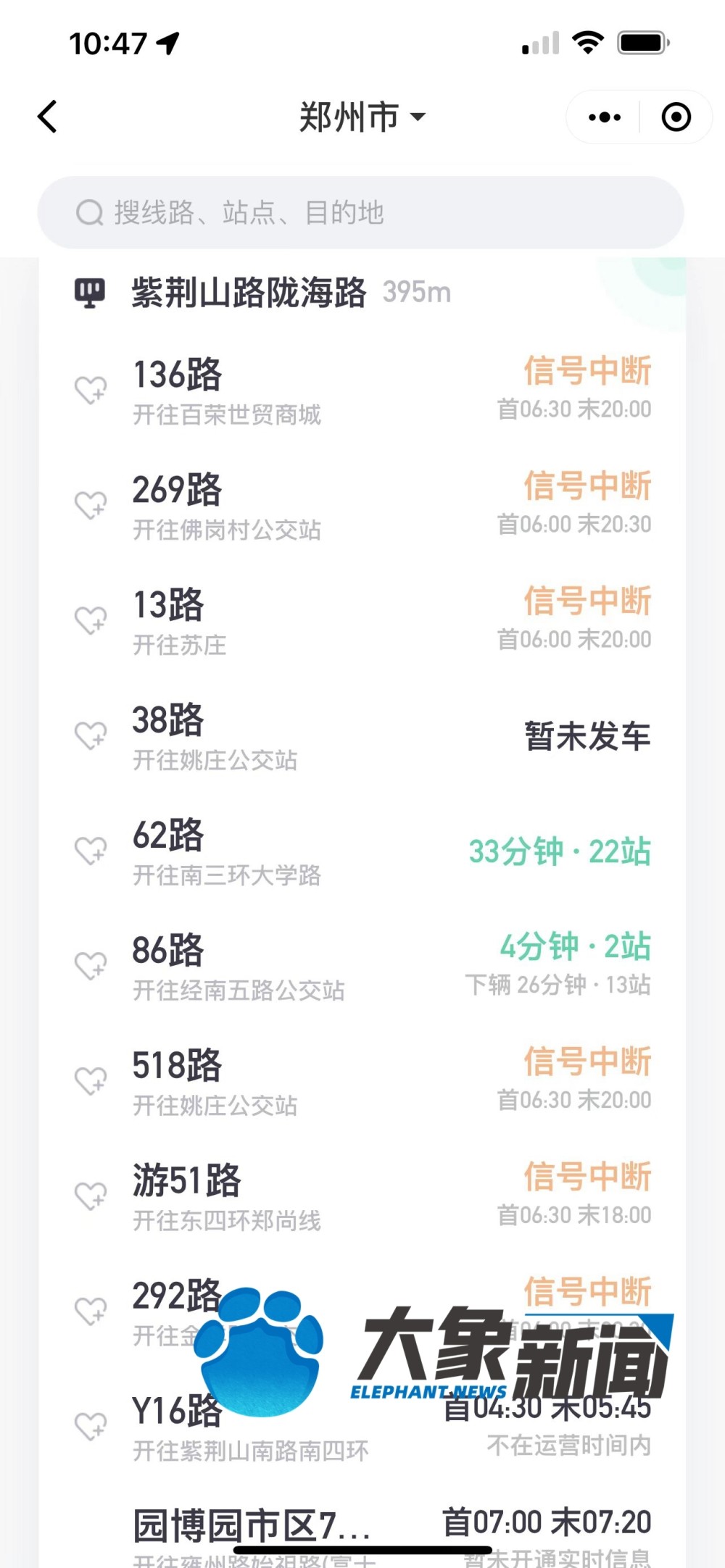This screenshot has height=1568, width=725.
Task: Open the mini program more-options menu
Action: tap(604, 117)
